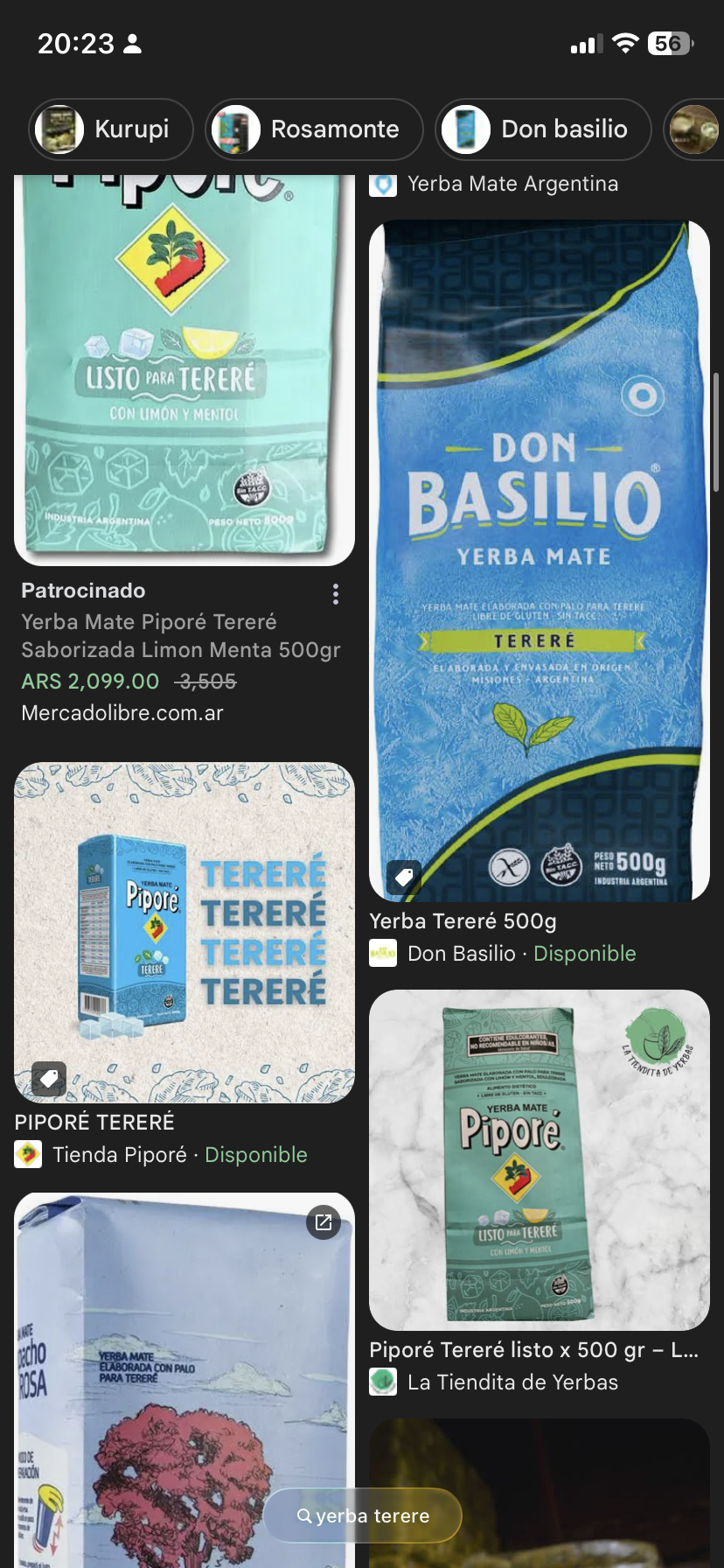Viewport: 724px width, 1568px height.
Task: Open external link icon on Pacho Rosa image
Action: [x=324, y=1222]
